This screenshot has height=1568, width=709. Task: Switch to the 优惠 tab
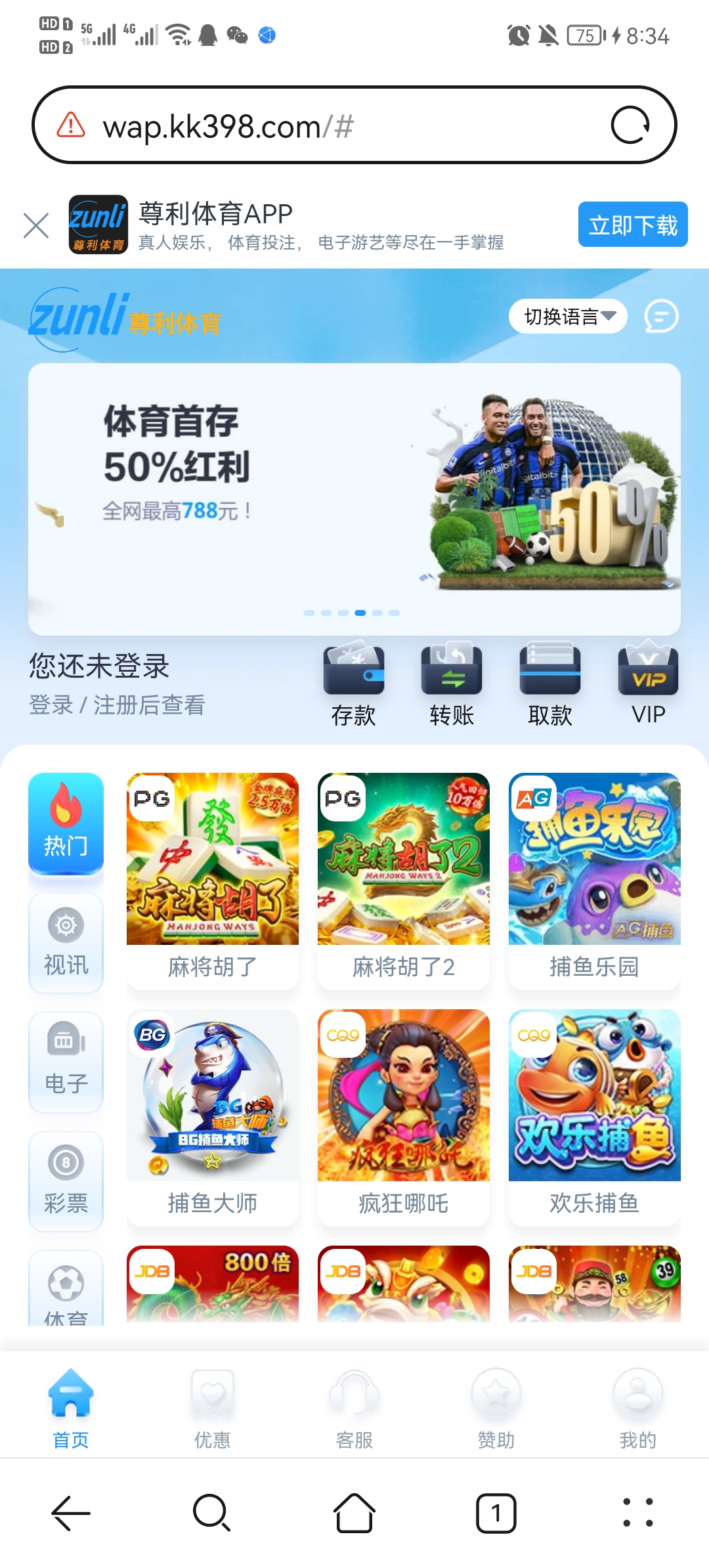pos(212,1408)
